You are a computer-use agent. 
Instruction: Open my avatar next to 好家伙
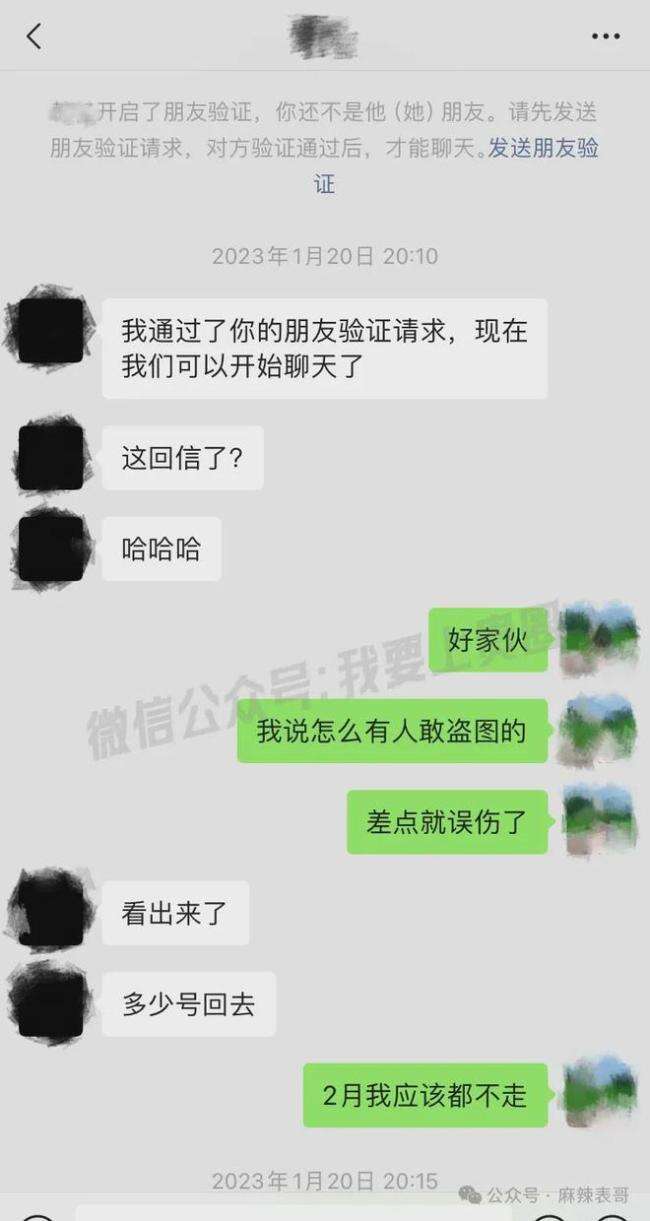[x=599, y=638]
